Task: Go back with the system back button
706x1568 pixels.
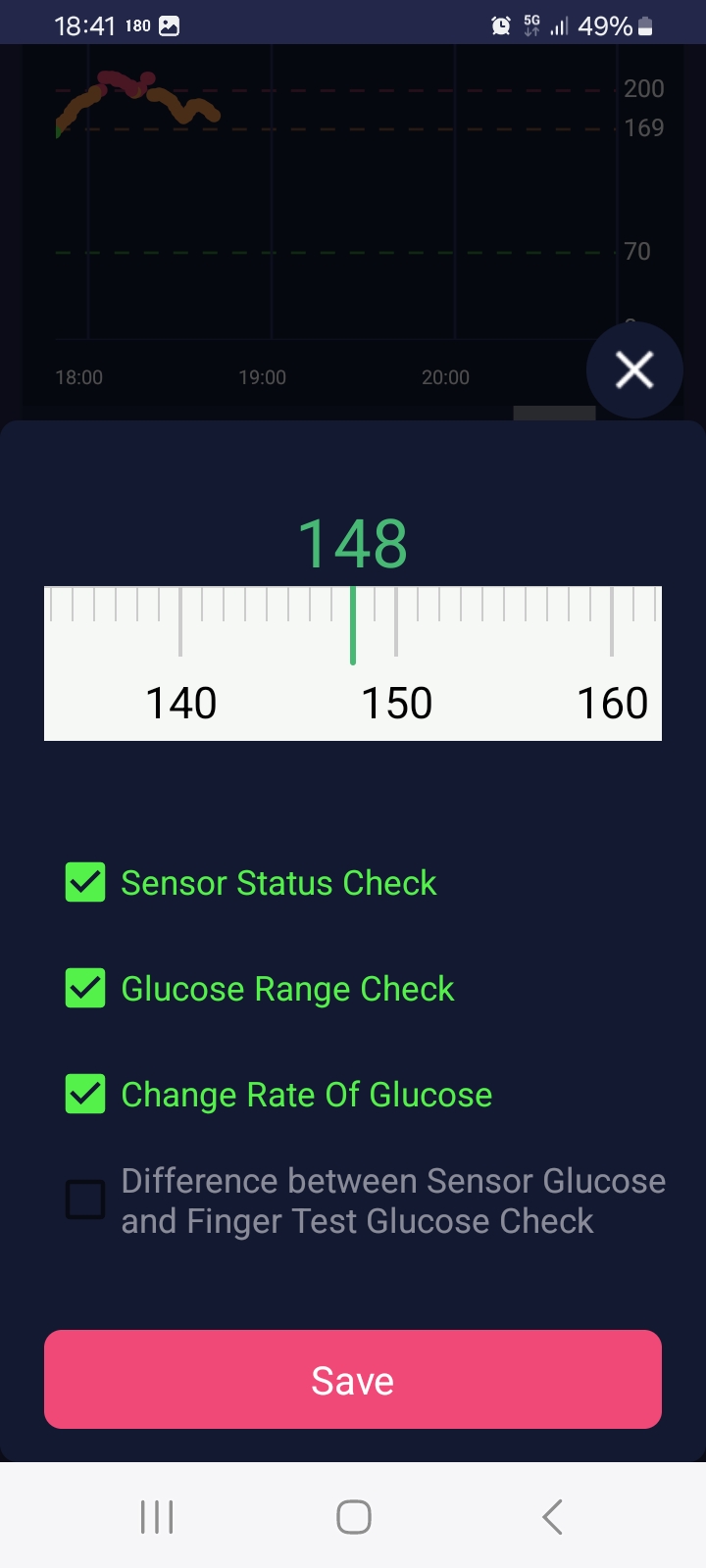Action: 552,1517
